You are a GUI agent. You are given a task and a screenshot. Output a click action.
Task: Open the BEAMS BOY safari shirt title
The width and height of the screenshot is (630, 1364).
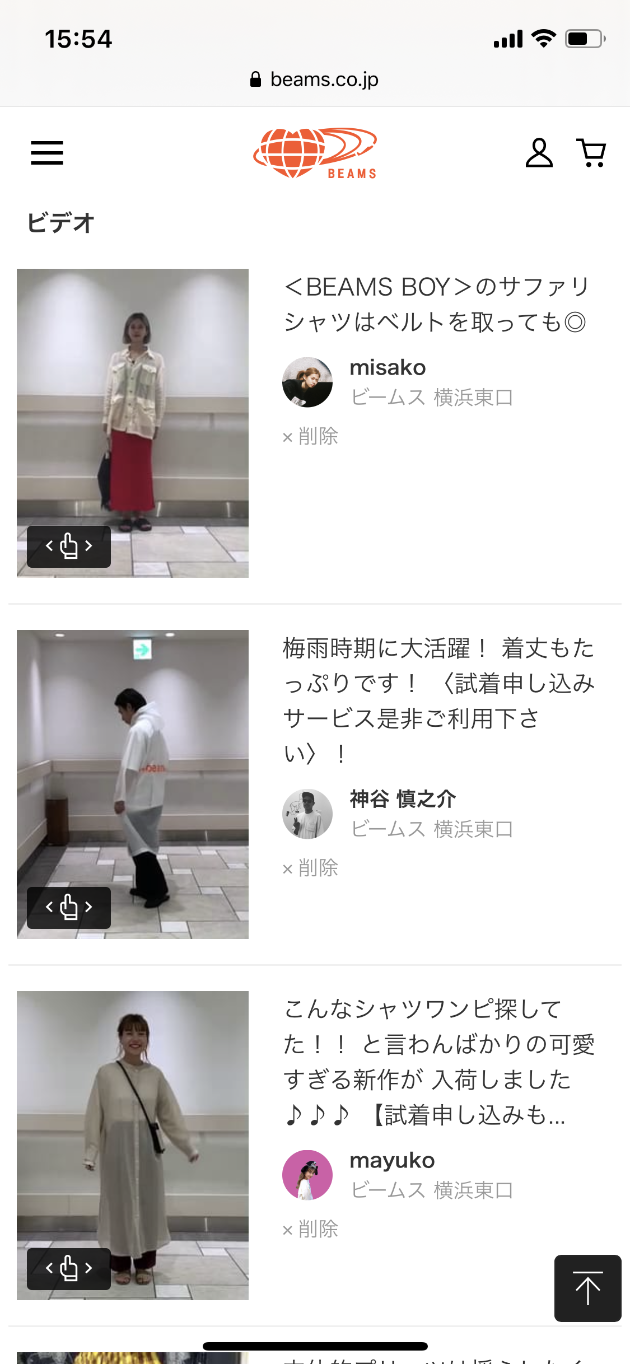click(437, 305)
